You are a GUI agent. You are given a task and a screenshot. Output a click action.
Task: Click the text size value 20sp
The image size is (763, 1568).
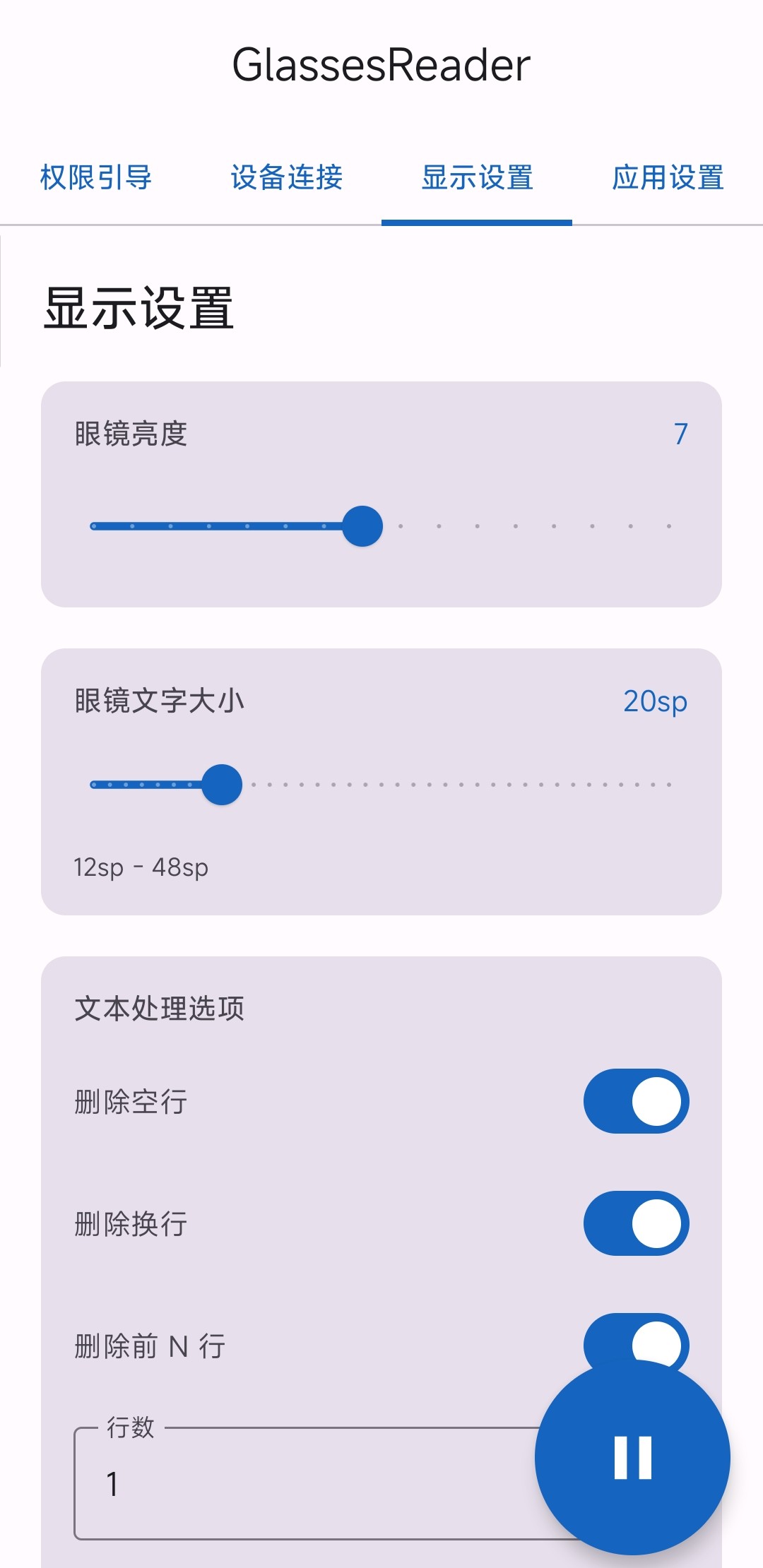point(656,701)
